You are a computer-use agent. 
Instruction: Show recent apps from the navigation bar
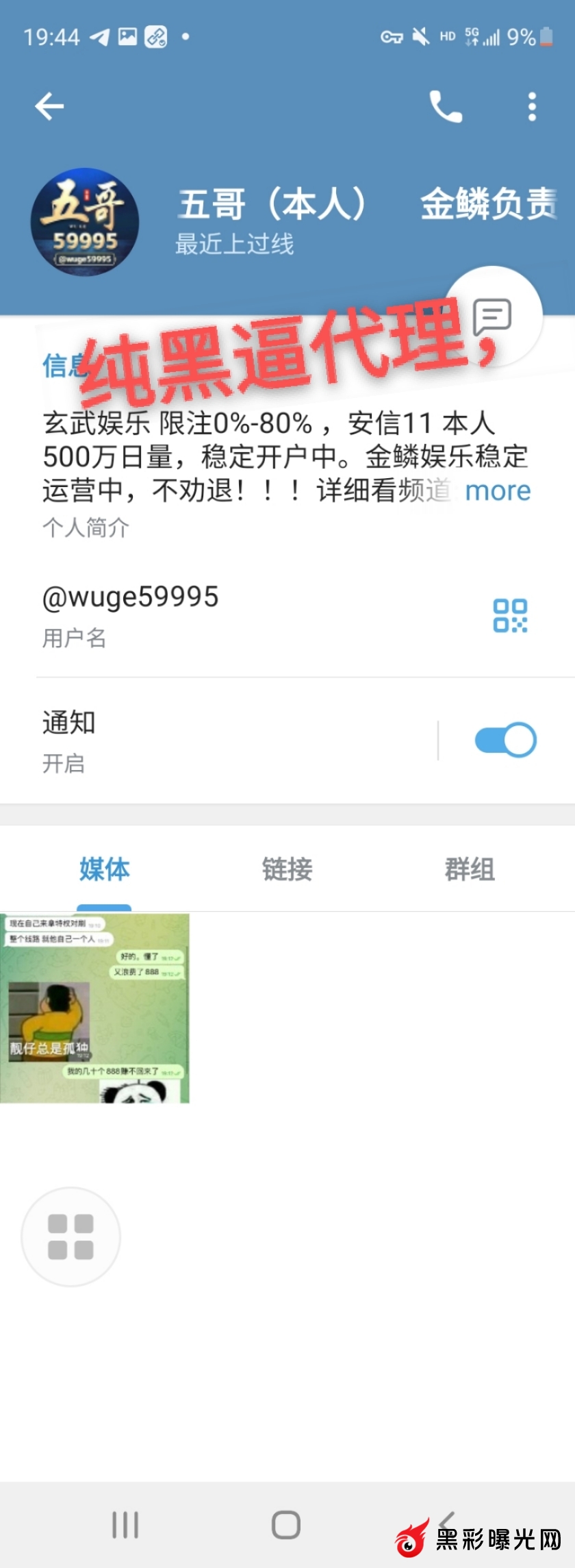pos(125,1525)
